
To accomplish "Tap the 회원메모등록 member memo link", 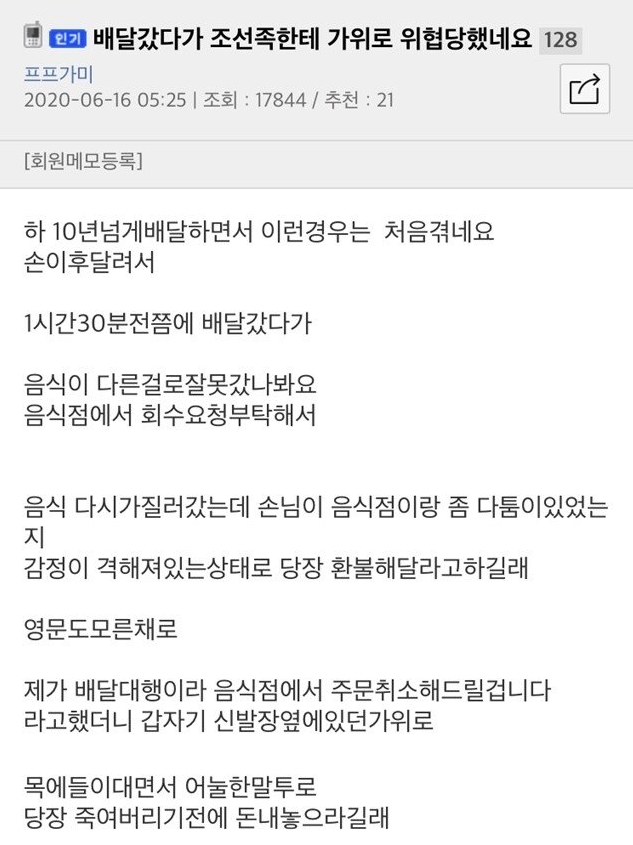I will click(82, 160).
